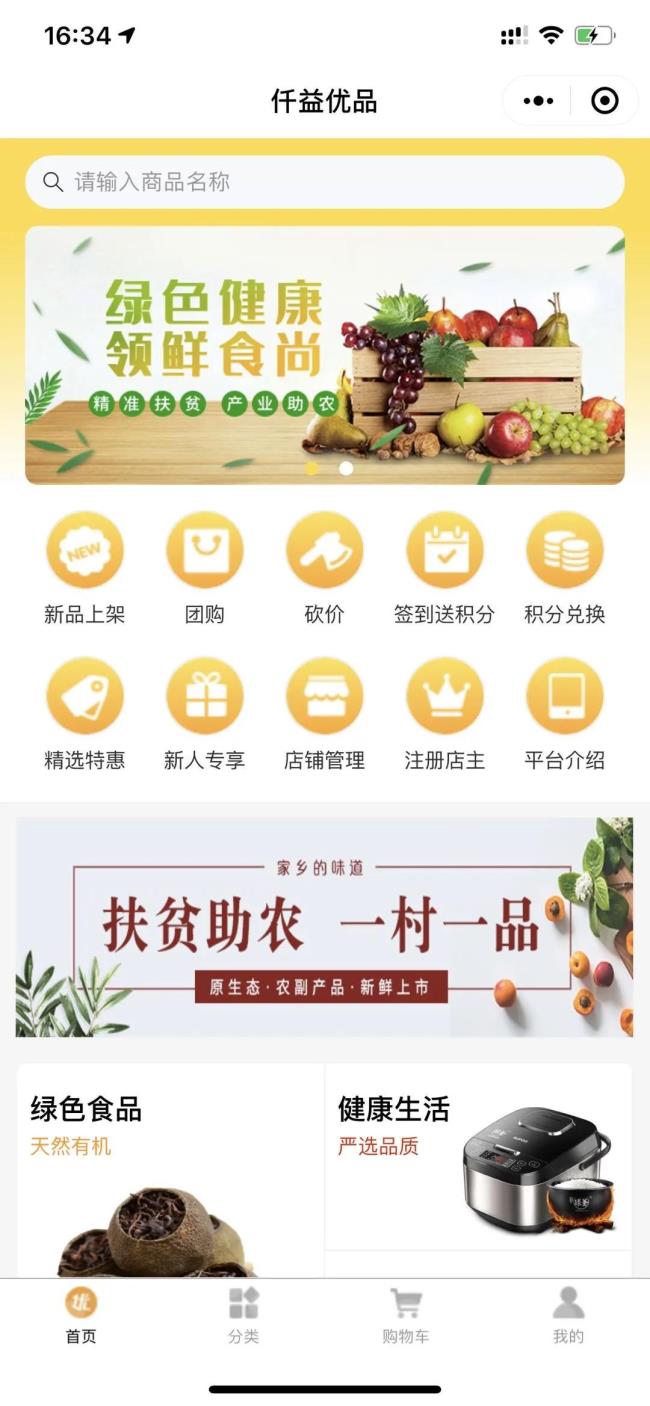This screenshot has width=650, height=1406.
Task: Open 新品上架 new arrivals
Action: tap(85, 567)
